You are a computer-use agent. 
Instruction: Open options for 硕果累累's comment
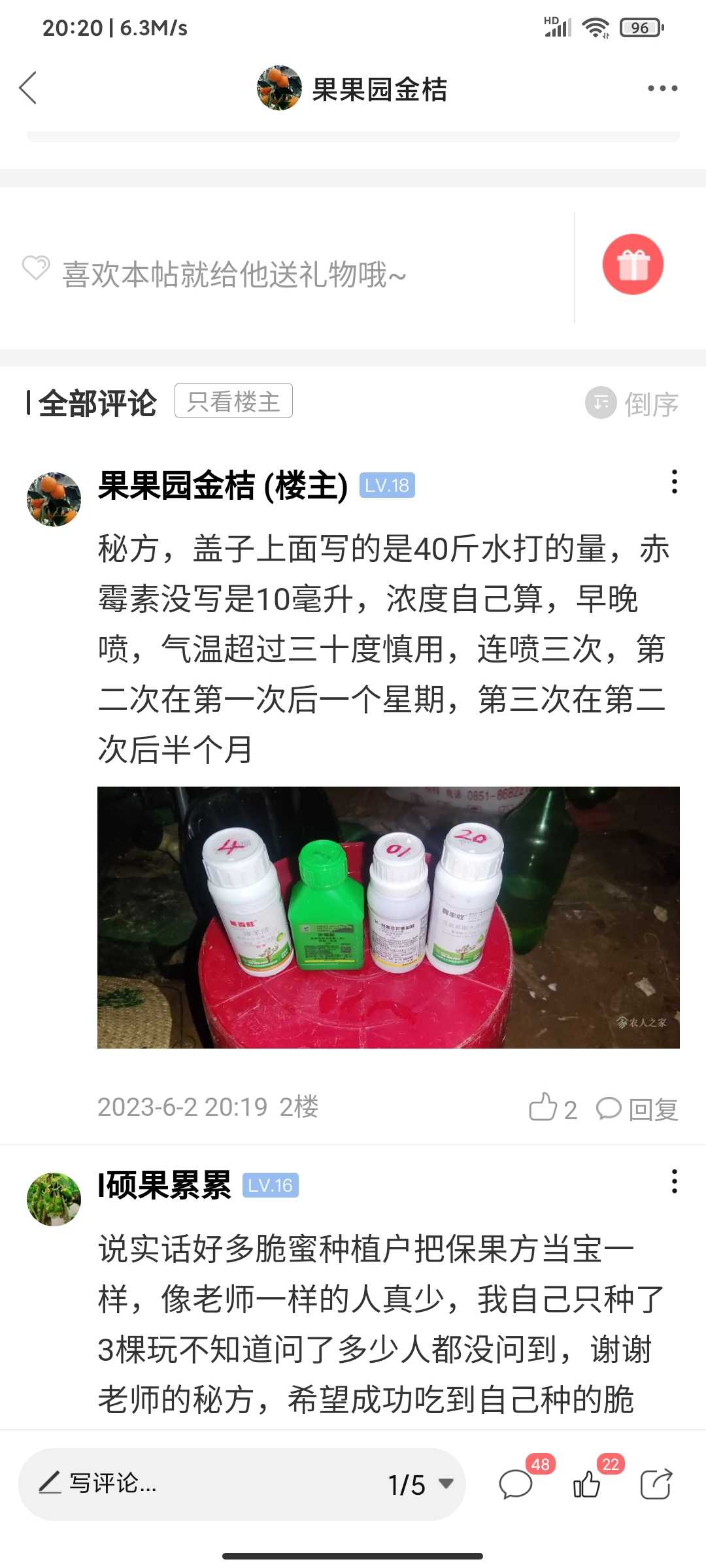(674, 1182)
